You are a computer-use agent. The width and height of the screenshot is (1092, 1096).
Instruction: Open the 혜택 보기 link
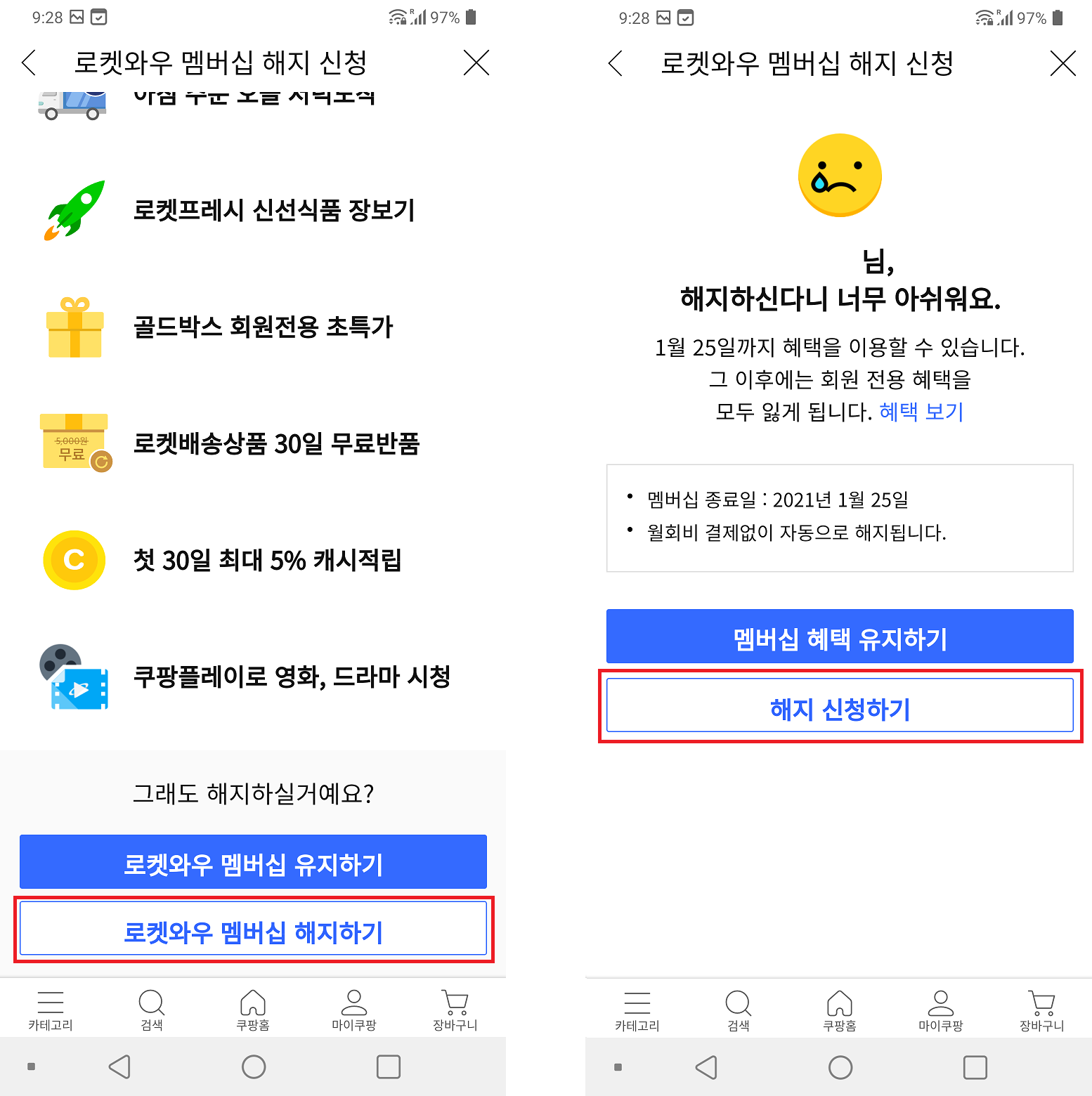[921, 412]
